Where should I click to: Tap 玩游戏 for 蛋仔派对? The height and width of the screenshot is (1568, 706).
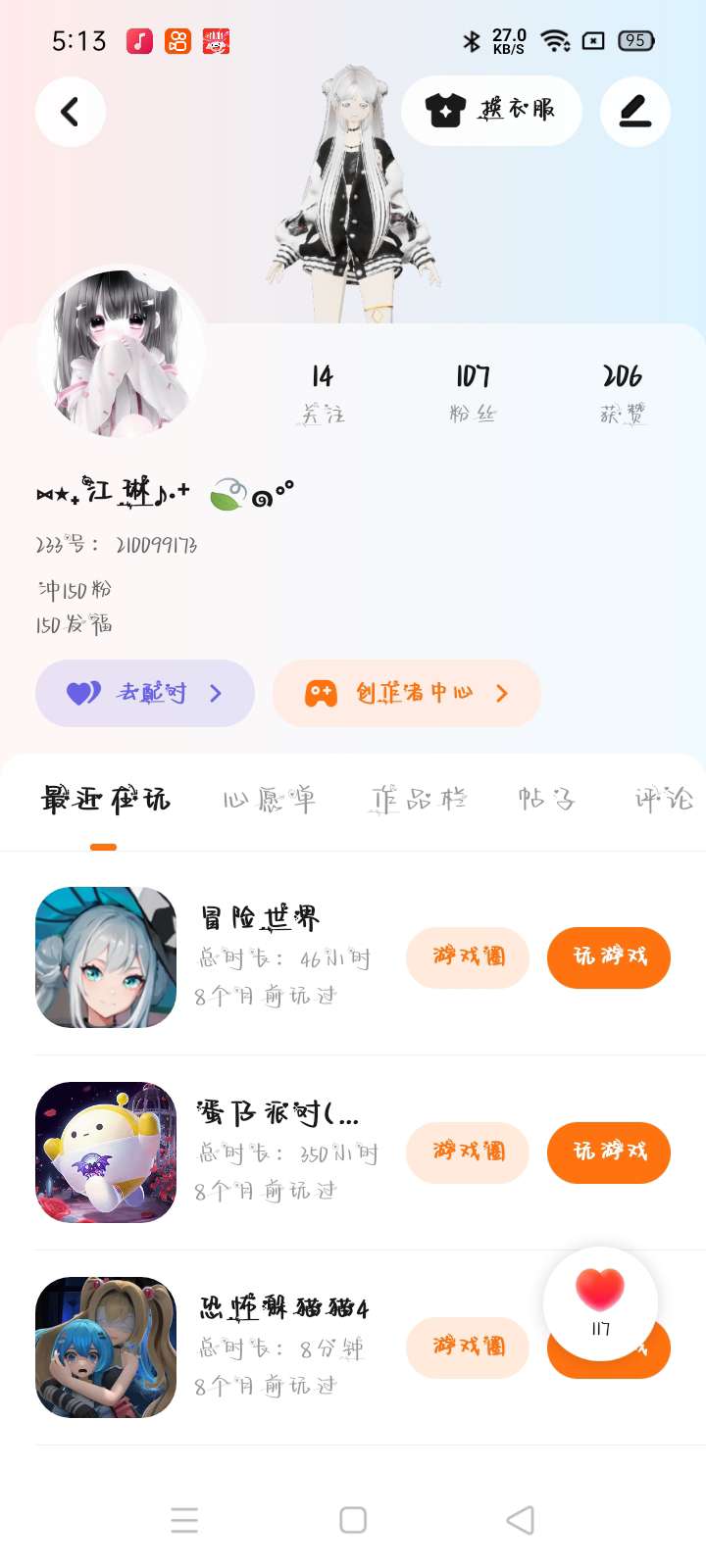click(x=609, y=1151)
